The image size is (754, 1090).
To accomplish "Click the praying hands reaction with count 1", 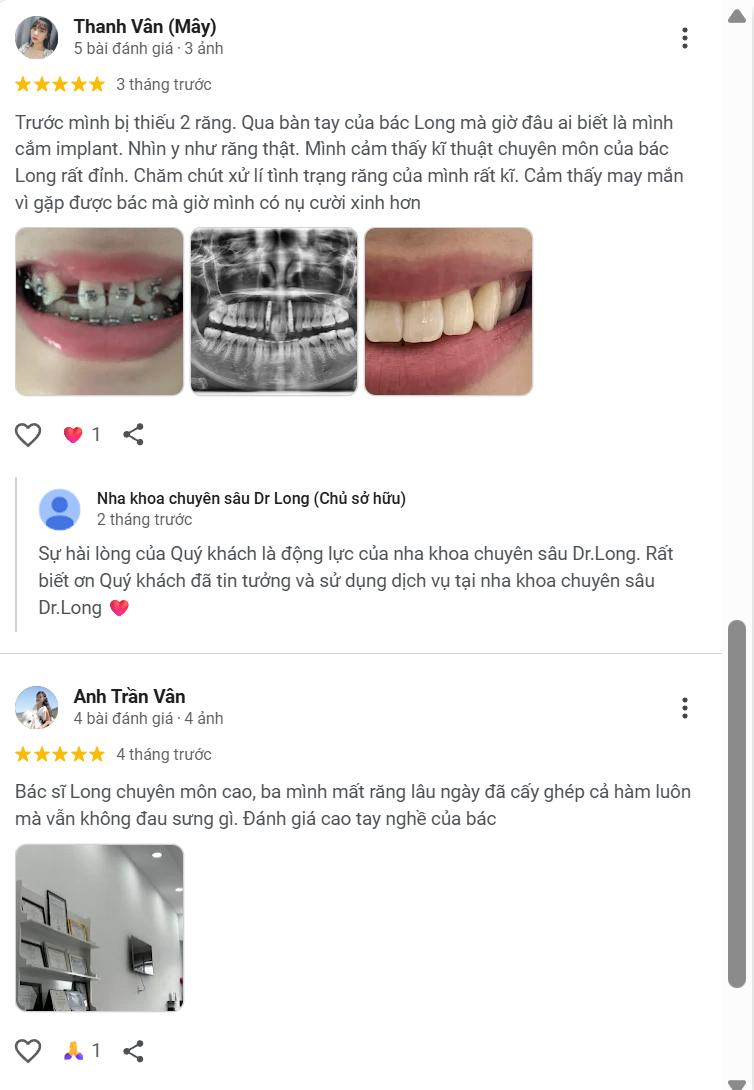I will pos(74,1051).
